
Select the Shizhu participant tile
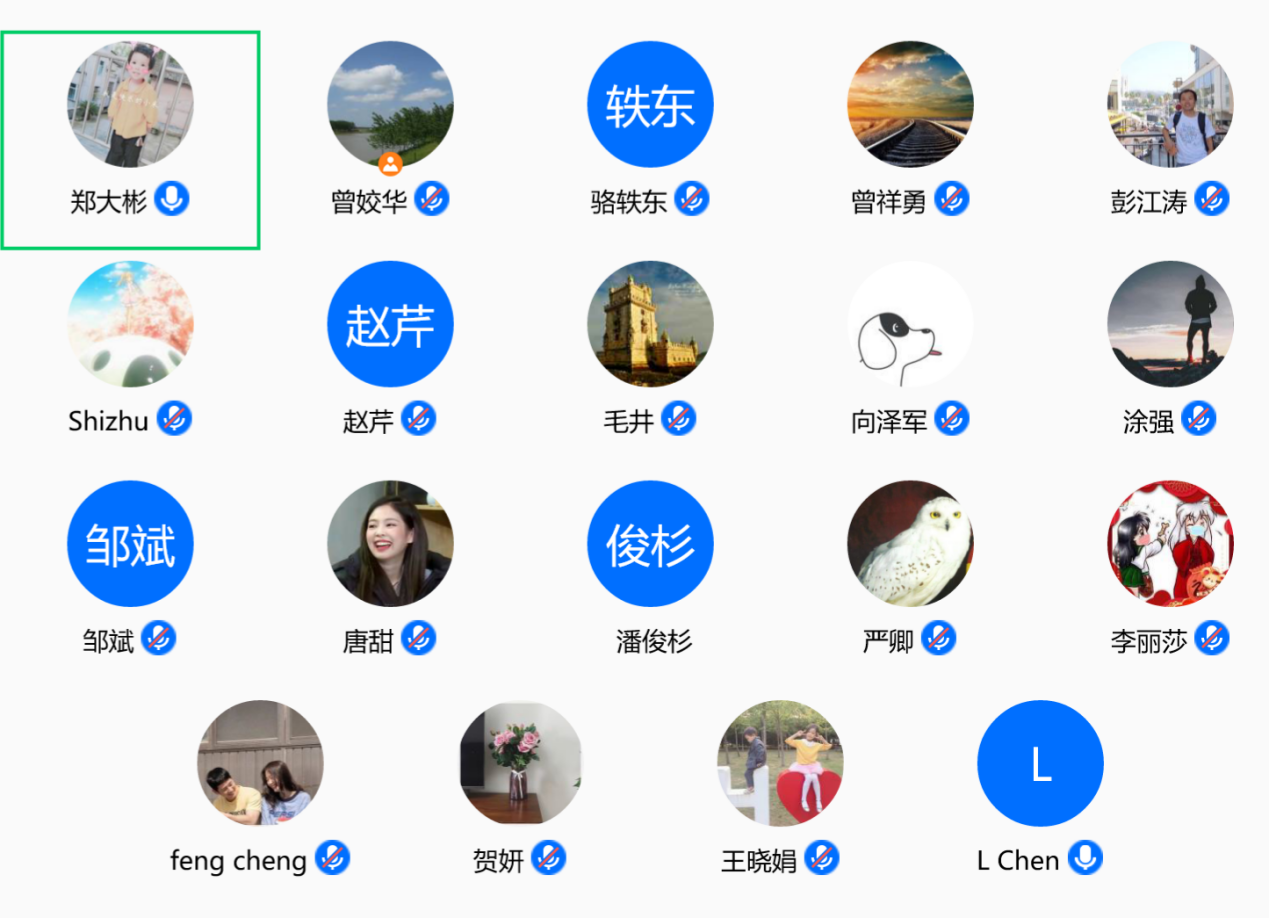[130, 324]
